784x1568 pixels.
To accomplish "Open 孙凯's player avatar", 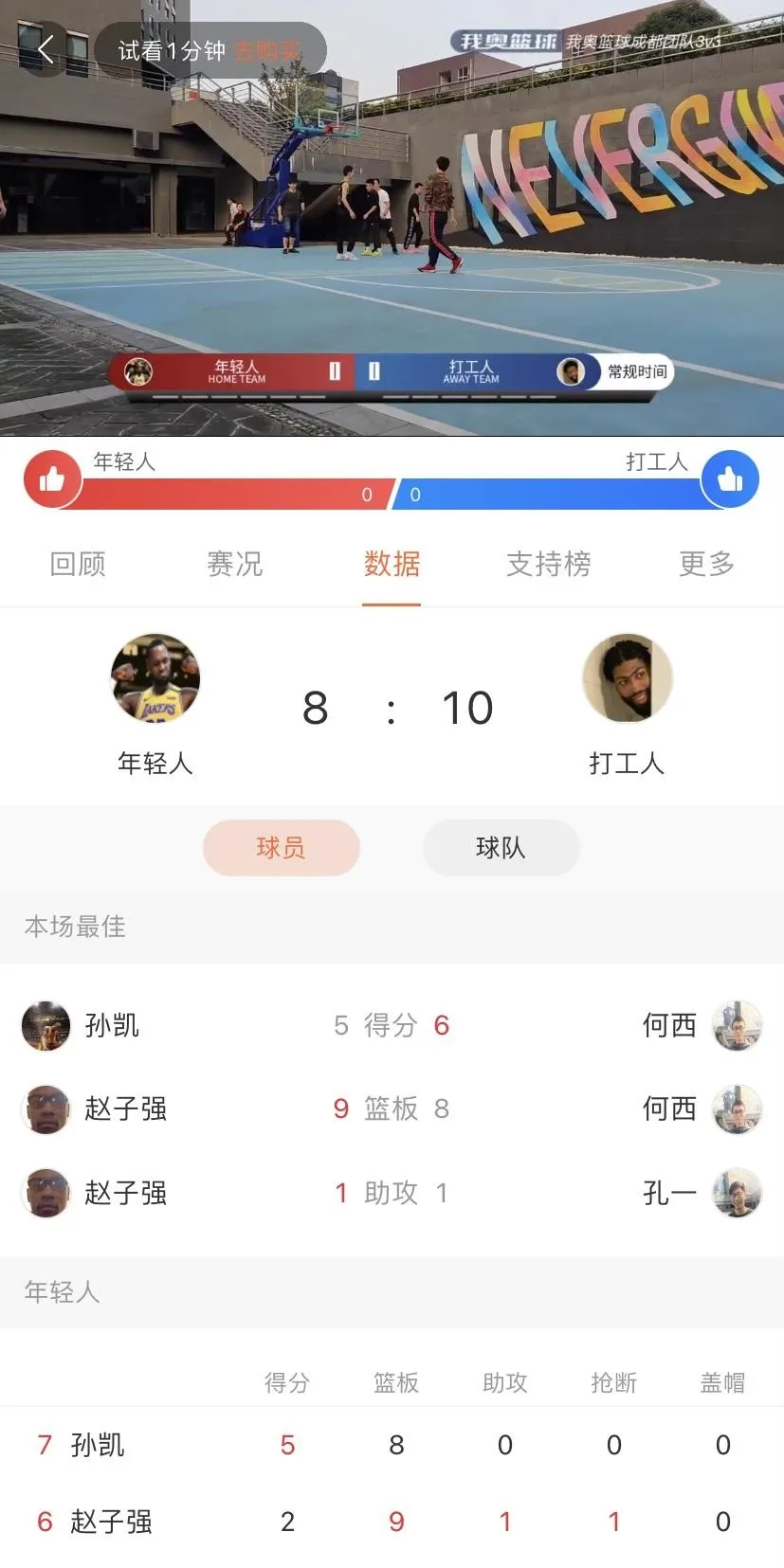I will click(45, 1025).
